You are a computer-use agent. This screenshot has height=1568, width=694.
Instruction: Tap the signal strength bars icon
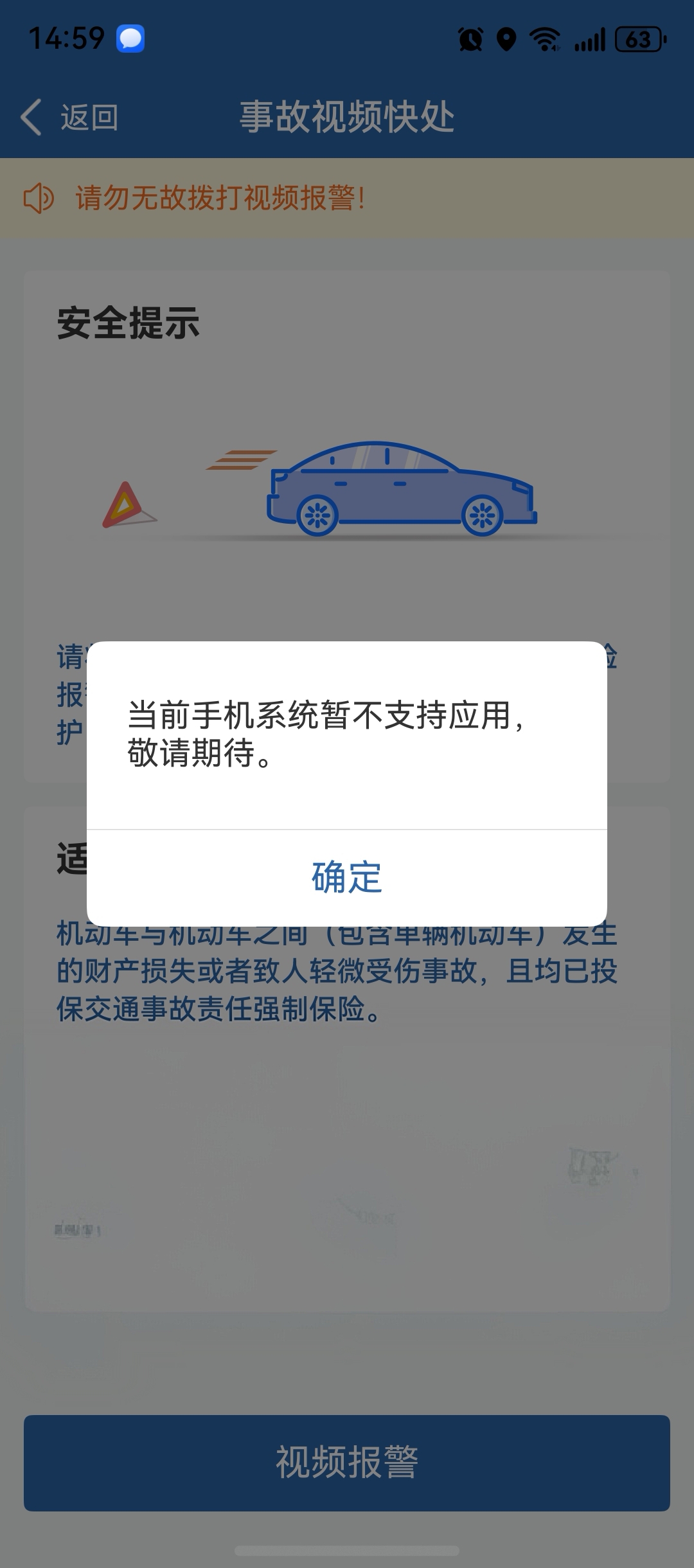(x=589, y=40)
